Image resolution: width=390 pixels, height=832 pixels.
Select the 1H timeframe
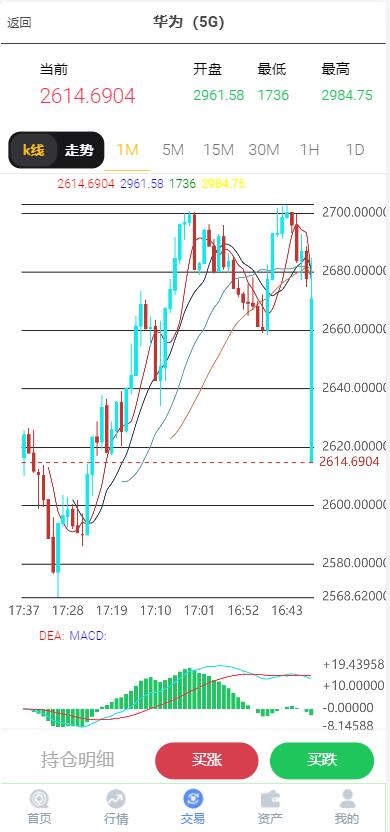309,150
